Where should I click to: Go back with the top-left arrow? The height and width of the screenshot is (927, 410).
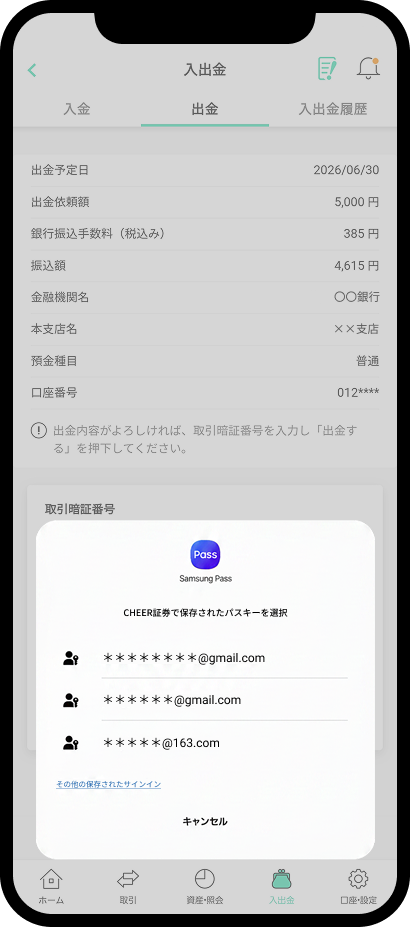coord(32,70)
